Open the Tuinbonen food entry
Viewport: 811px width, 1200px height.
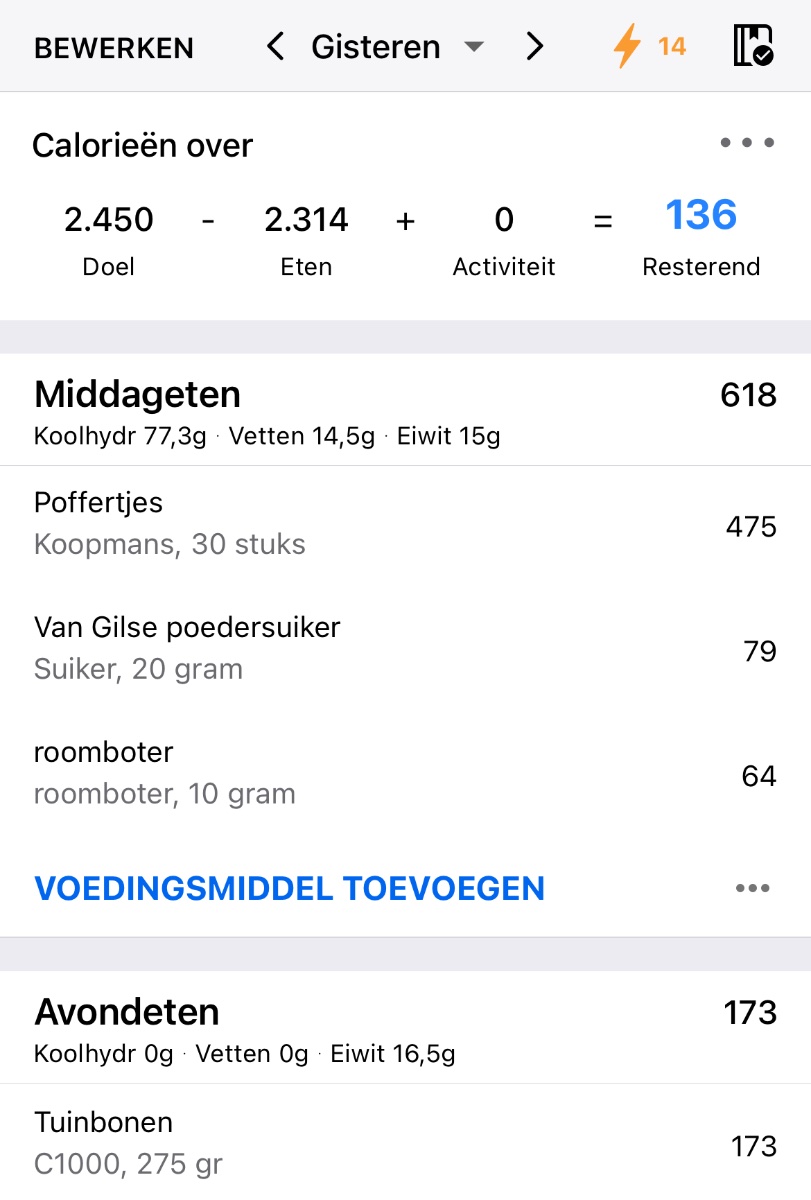pos(405,1143)
